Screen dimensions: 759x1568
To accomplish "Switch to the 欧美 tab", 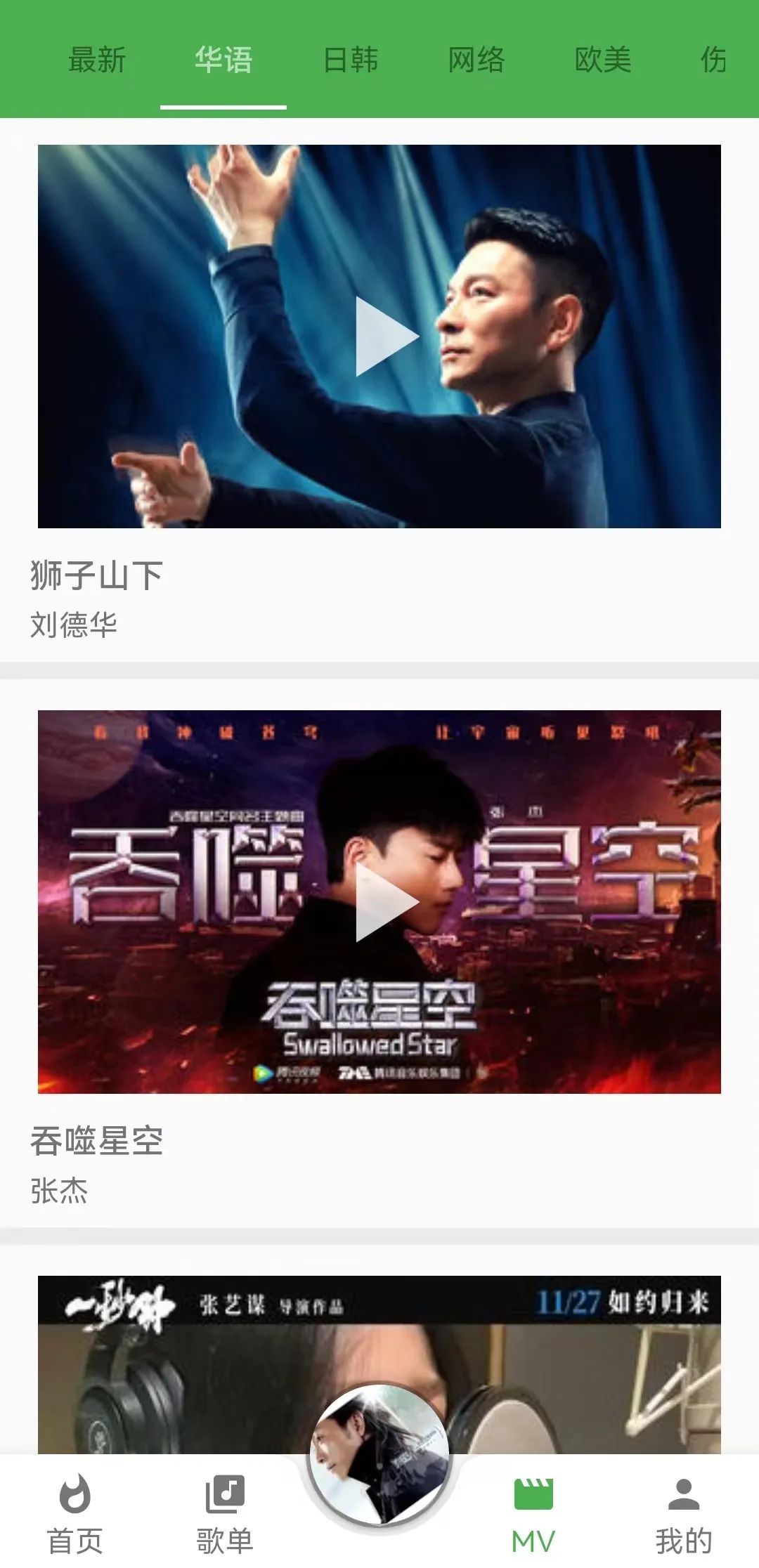I will [603, 60].
